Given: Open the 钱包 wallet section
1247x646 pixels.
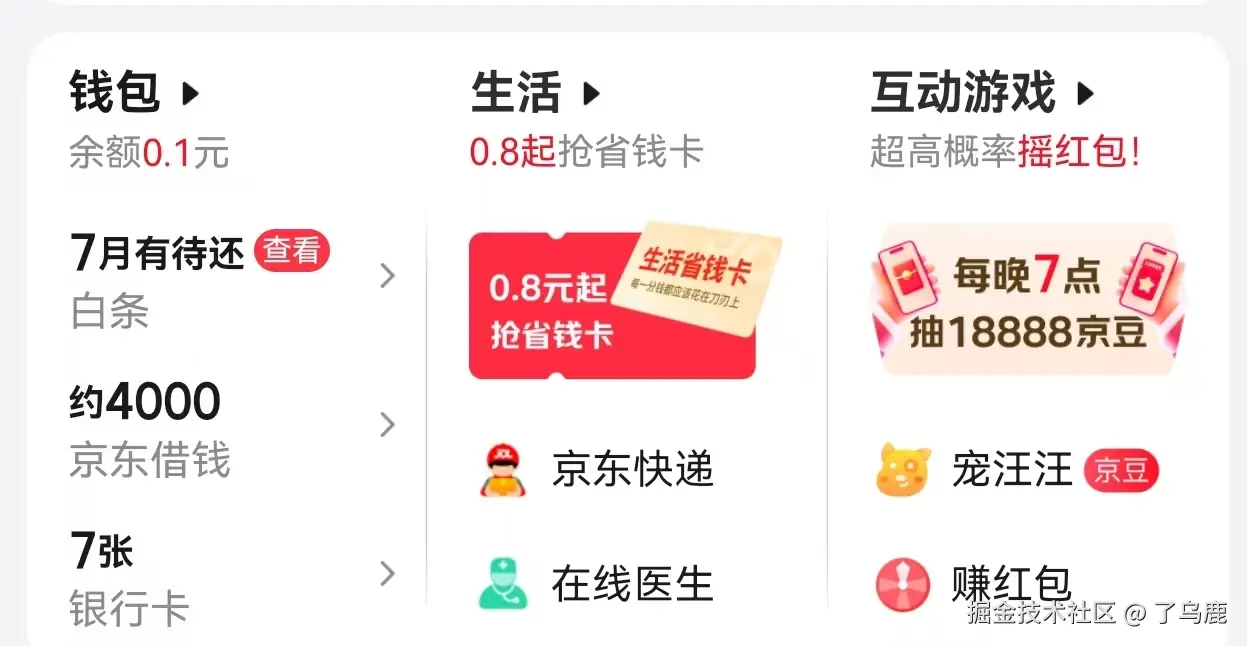Looking at the screenshot, I should (133, 94).
